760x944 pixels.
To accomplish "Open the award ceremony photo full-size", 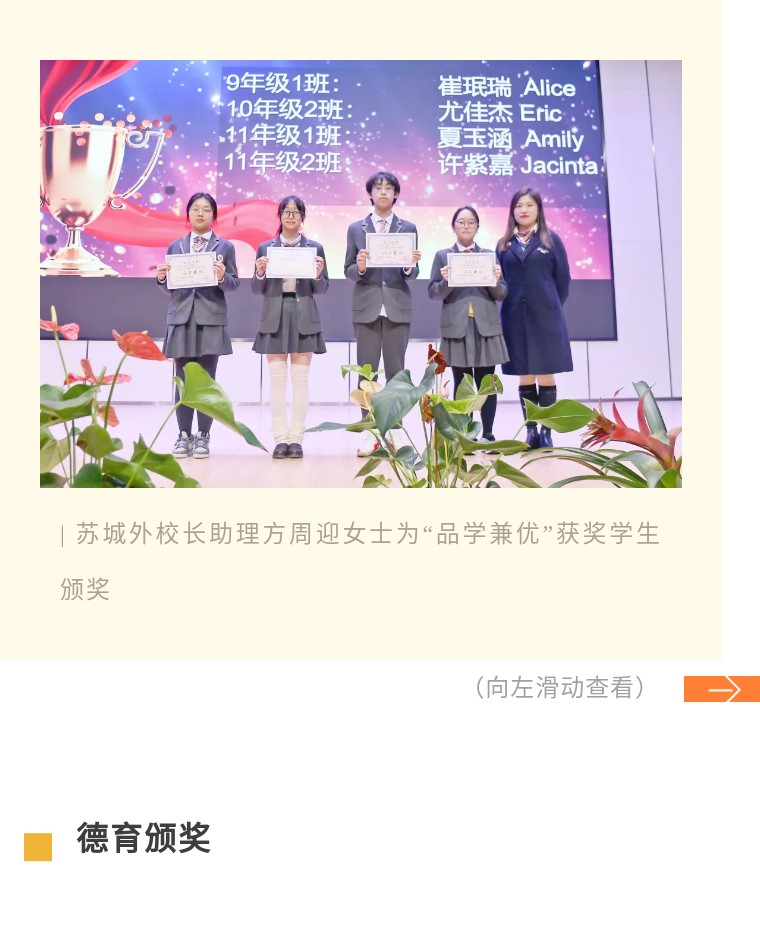I will click(360, 273).
